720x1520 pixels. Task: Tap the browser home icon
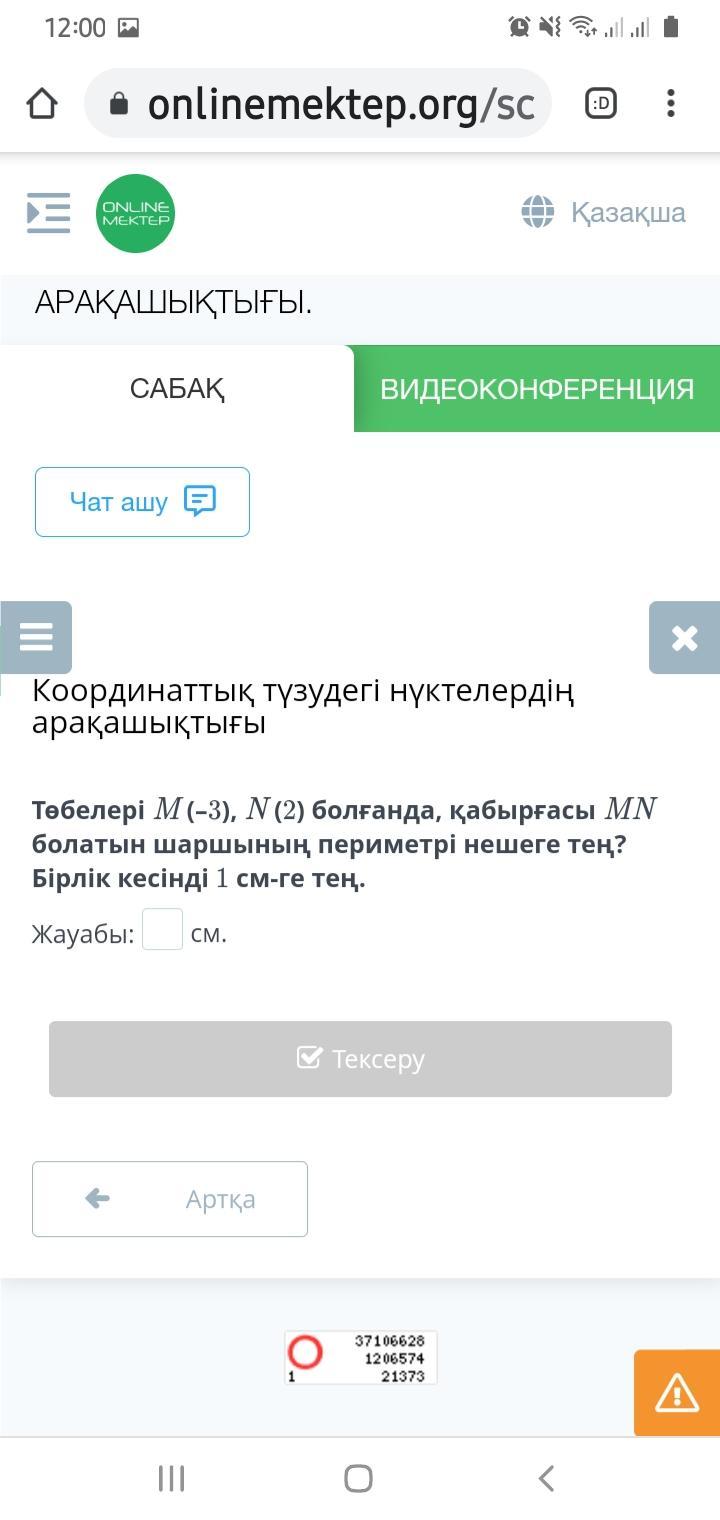(x=42, y=103)
